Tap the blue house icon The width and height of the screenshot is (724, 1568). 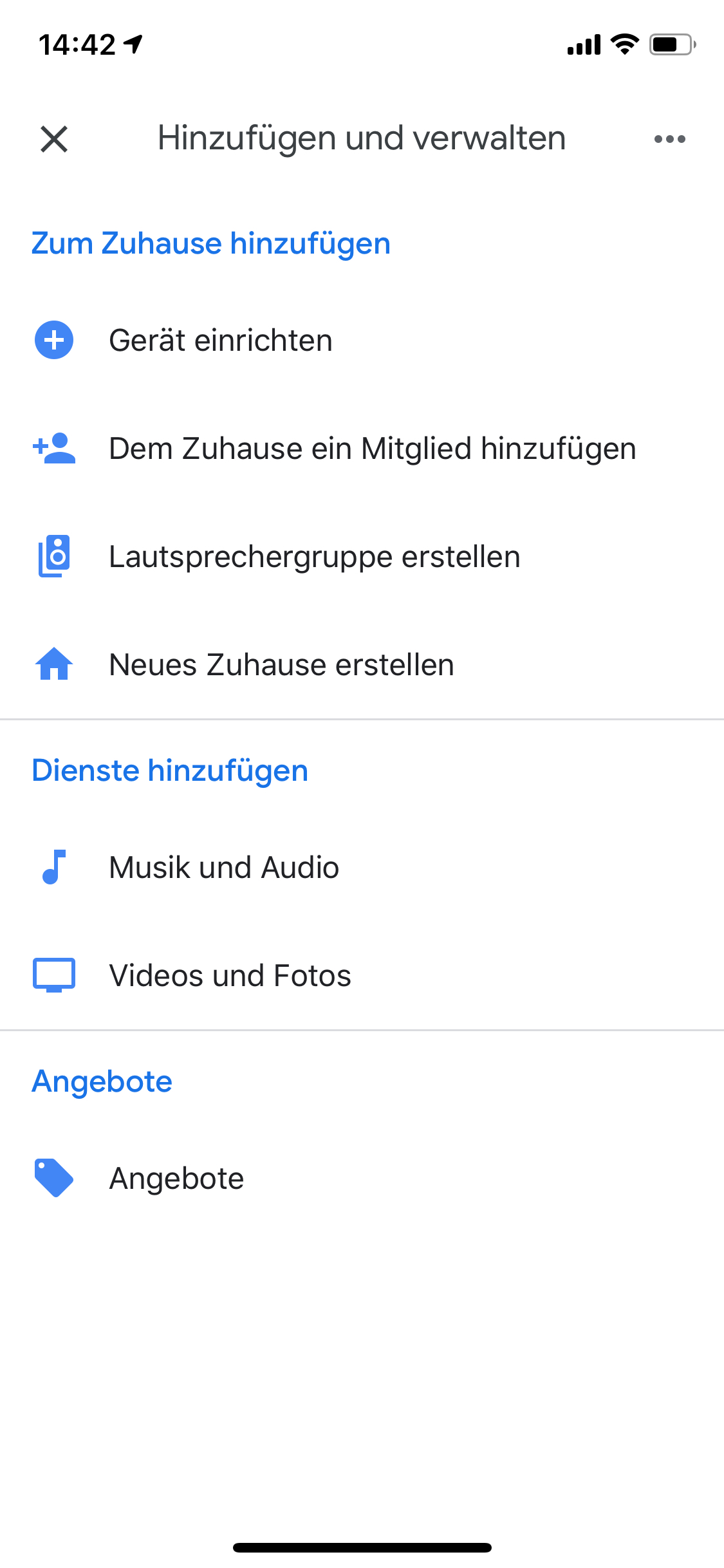[x=55, y=665]
